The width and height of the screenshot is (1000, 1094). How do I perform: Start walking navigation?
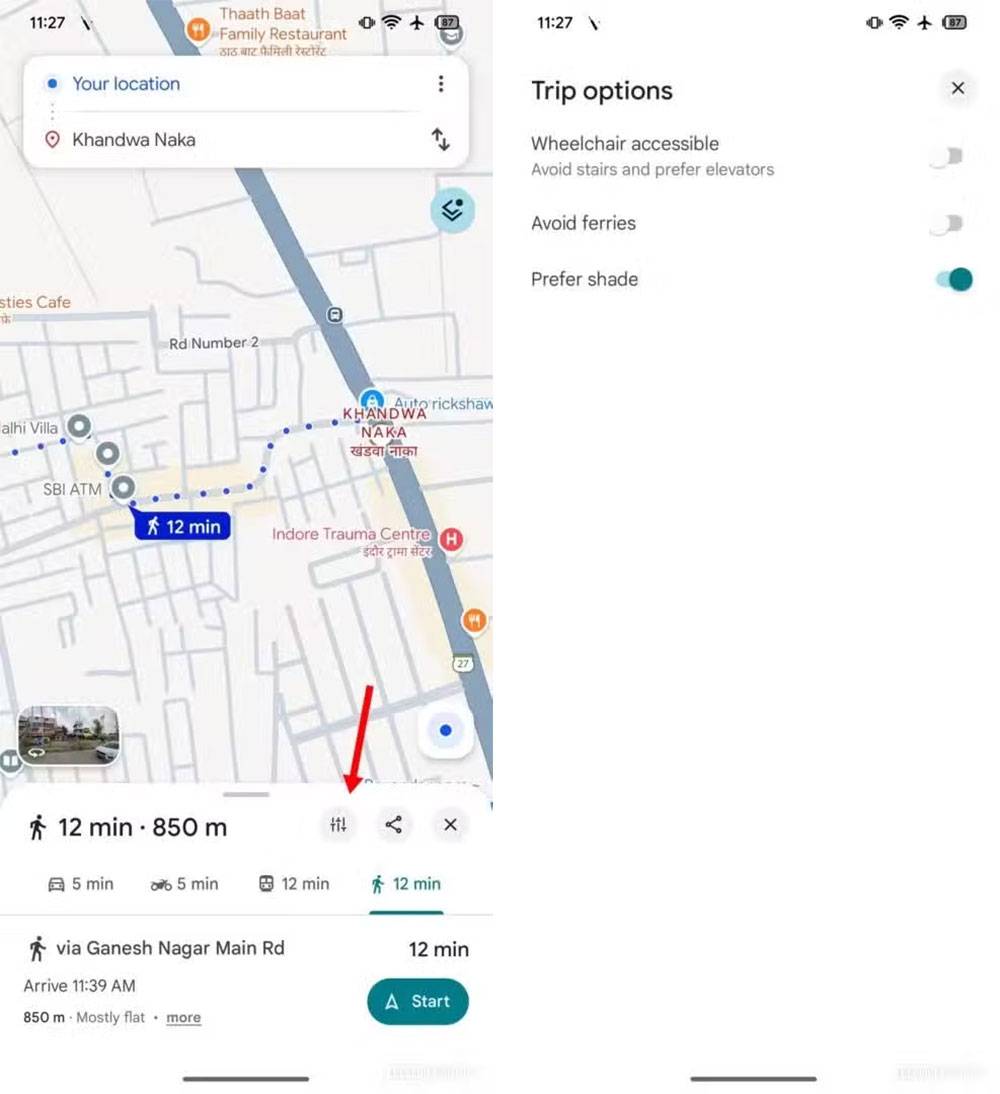pyautogui.click(x=418, y=1001)
